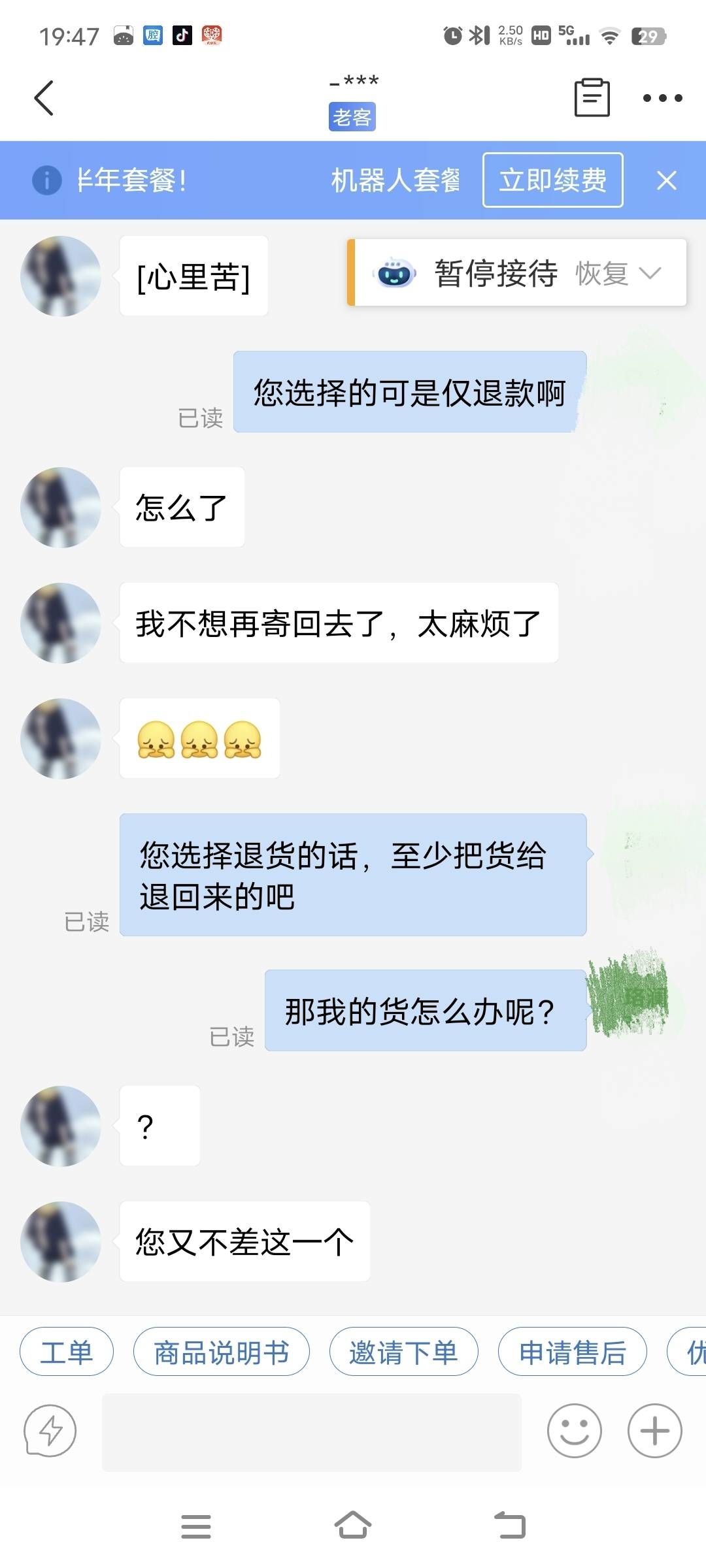
Task: Open the plus attachment menu
Action: pos(654,1431)
